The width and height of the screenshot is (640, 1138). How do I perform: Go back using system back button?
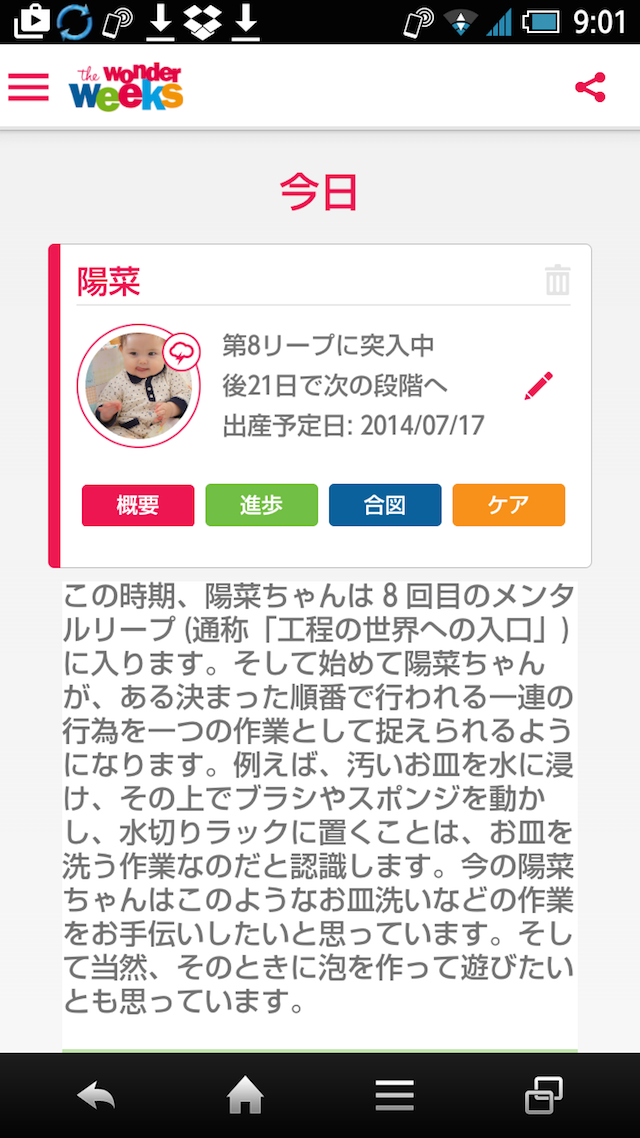pyautogui.click(x=96, y=1096)
